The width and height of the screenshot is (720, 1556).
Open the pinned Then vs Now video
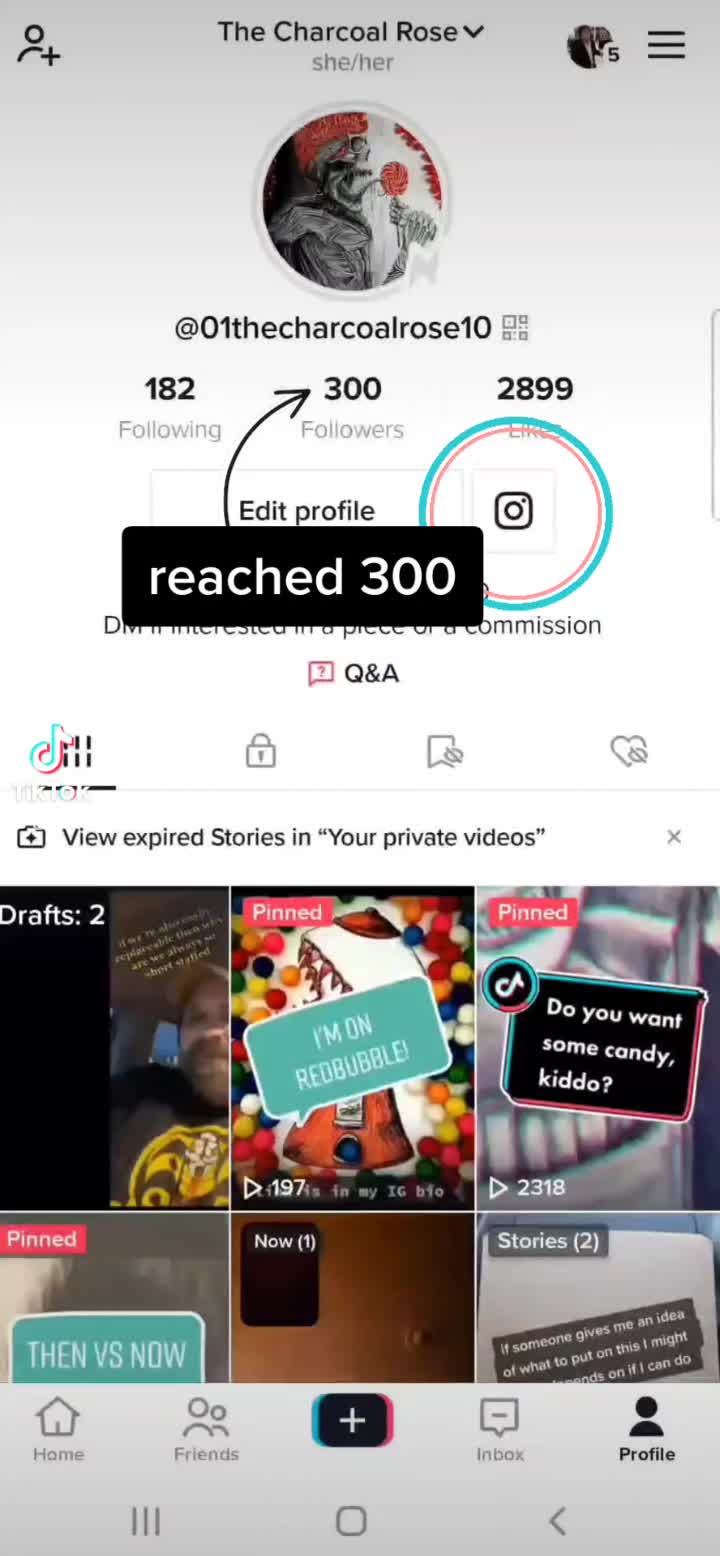tap(114, 1300)
